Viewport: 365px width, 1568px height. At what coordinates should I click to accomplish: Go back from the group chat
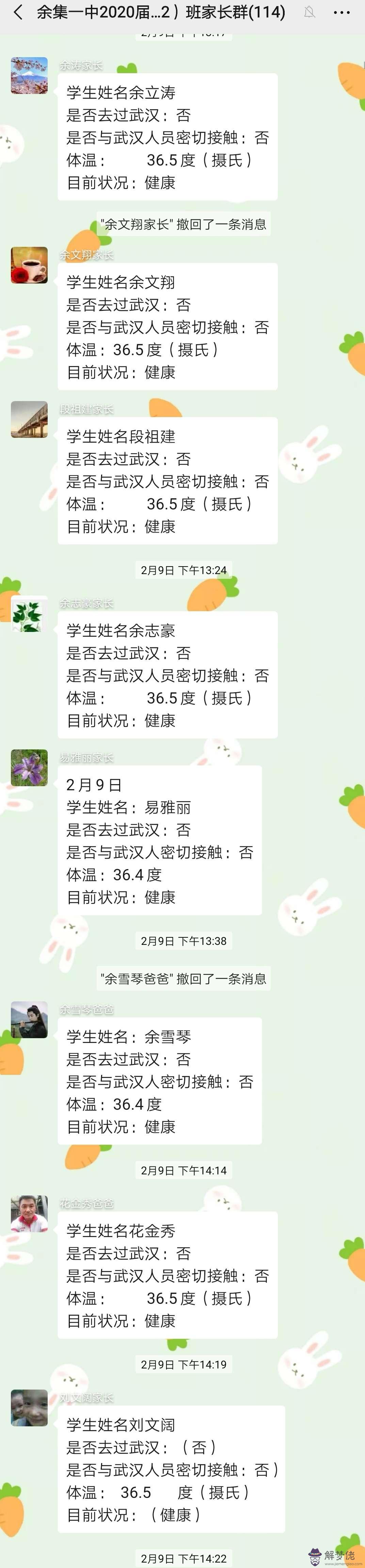18,12
